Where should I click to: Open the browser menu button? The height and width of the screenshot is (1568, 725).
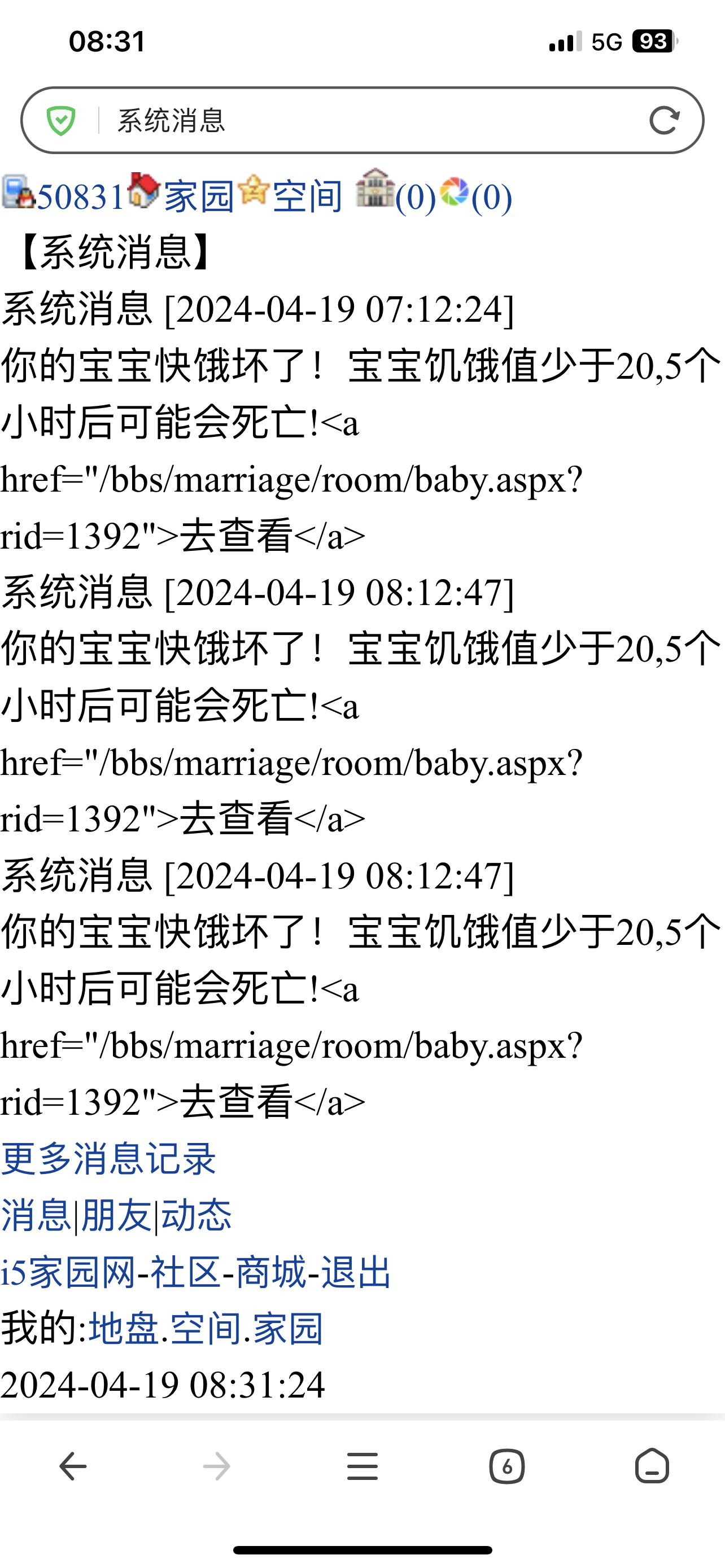[362, 1466]
